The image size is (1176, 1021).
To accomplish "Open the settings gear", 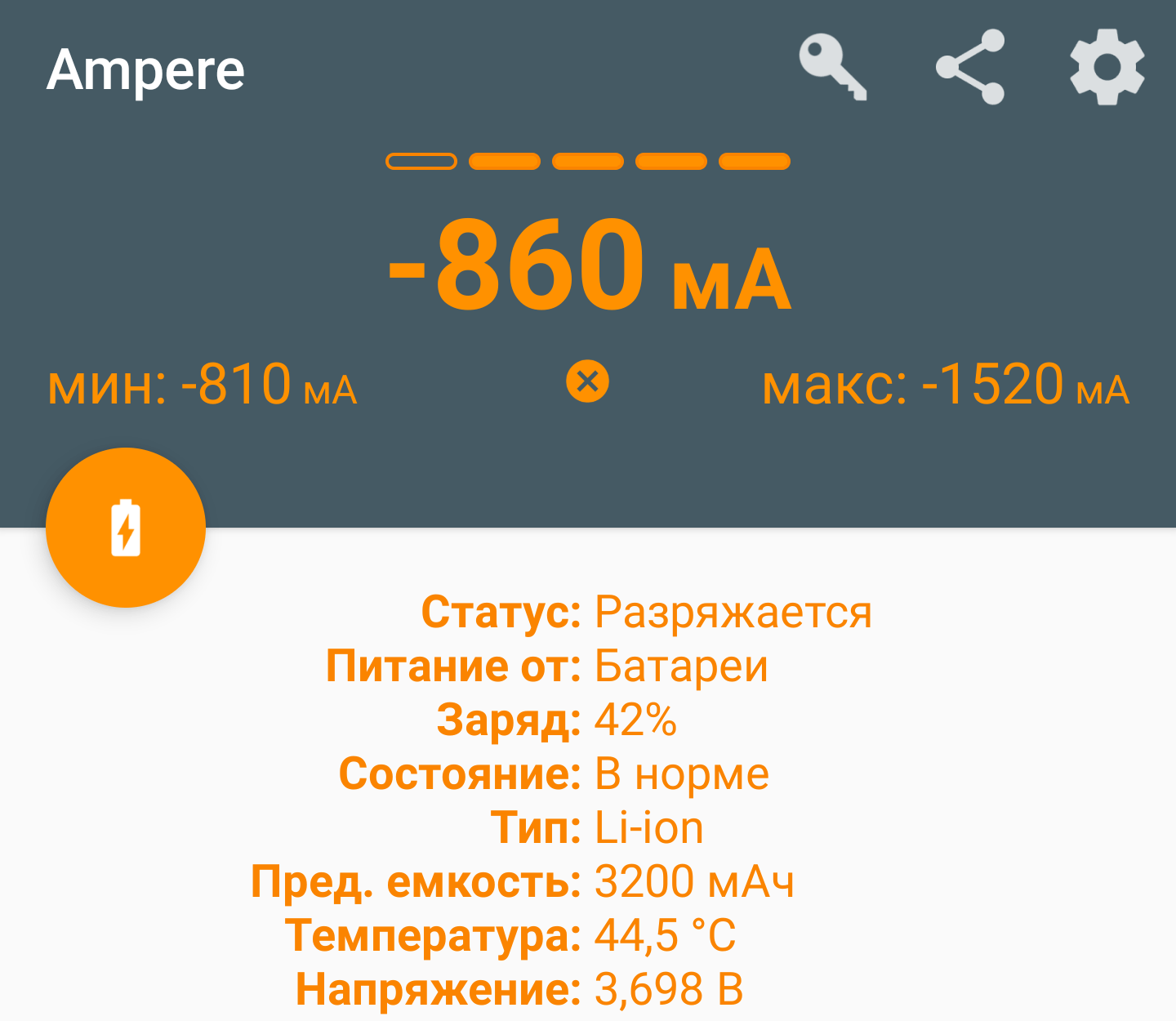I will [1107, 68].
